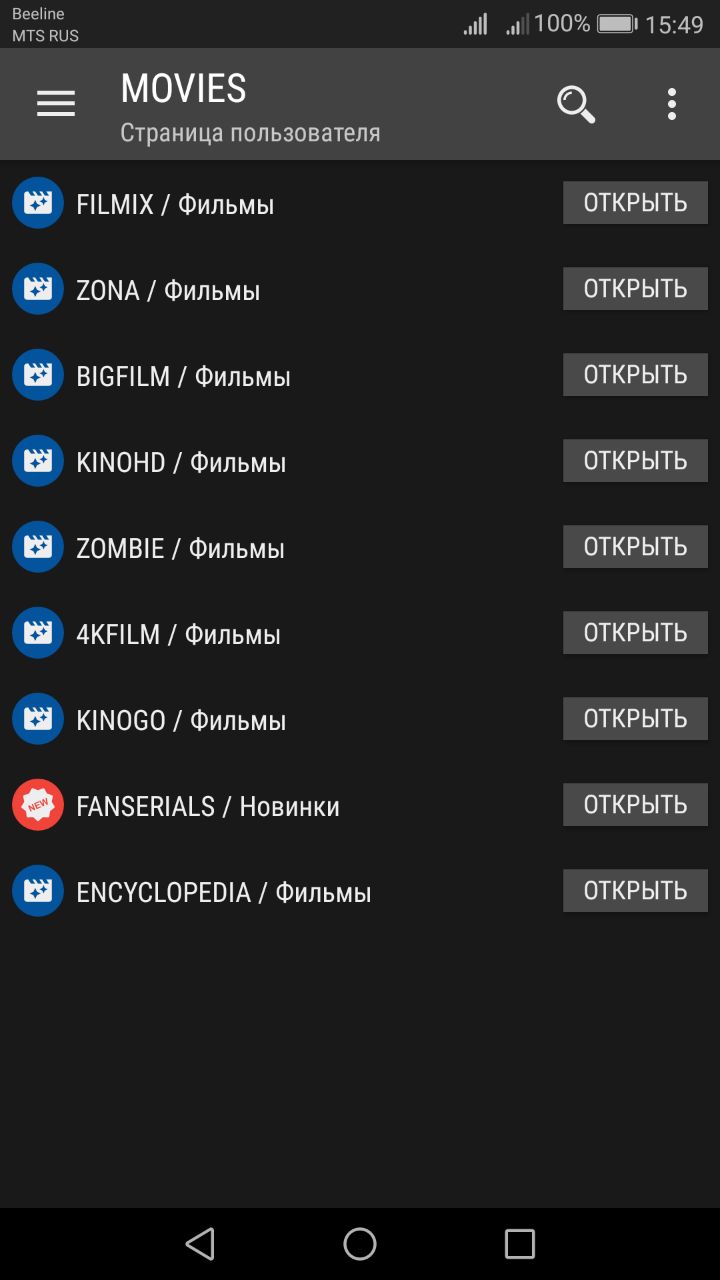The image size is (720, 1280).
Task: Tap ОТКРЫТЬ for FANSERIALS / Новинки
Action: click(x=635, y=805)
